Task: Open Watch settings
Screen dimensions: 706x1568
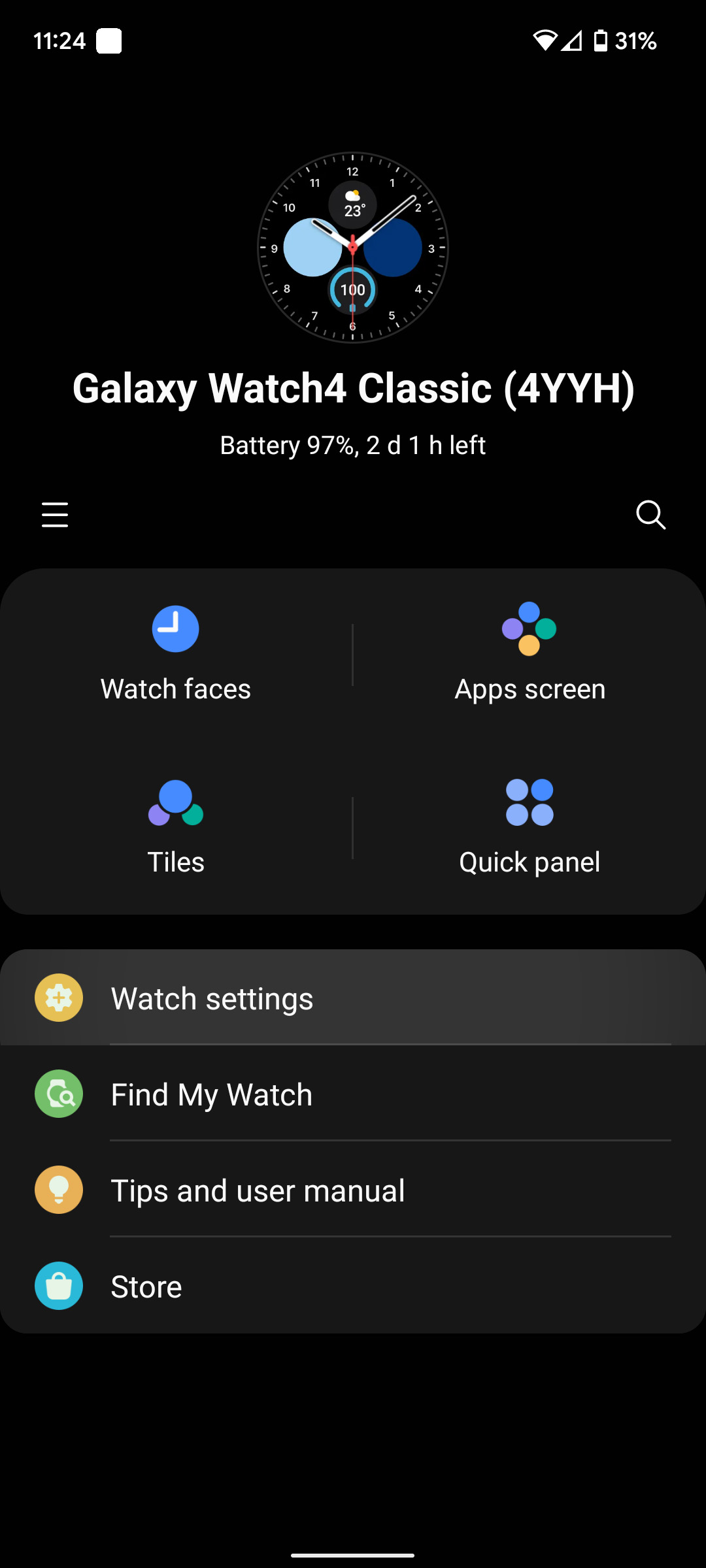Action: 353,998
